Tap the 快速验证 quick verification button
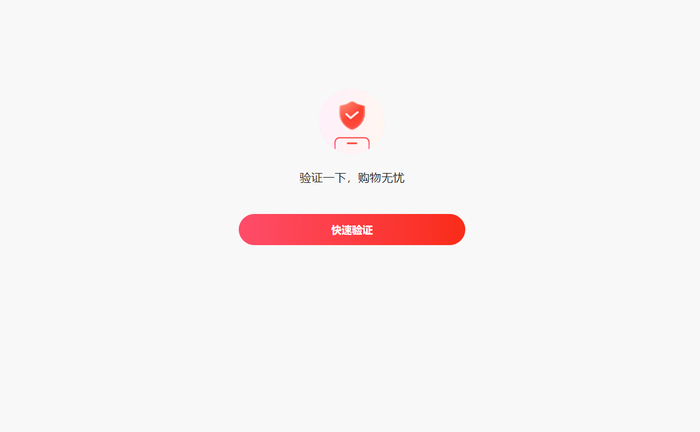Image resolution: width=700 pixels, height=432 pixels. click(x=351, y=230)
